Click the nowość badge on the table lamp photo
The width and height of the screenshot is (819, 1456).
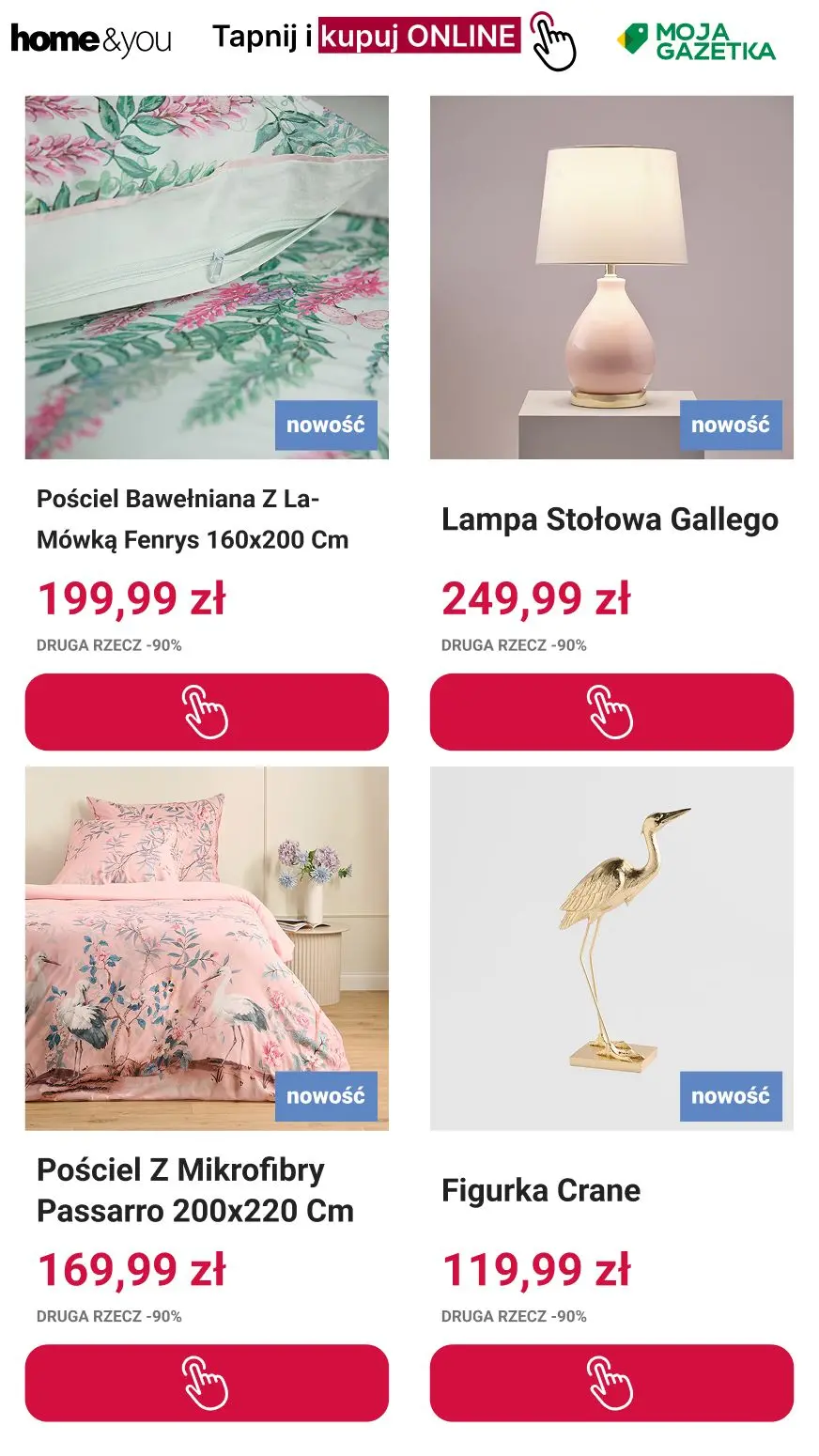point(734,426)
